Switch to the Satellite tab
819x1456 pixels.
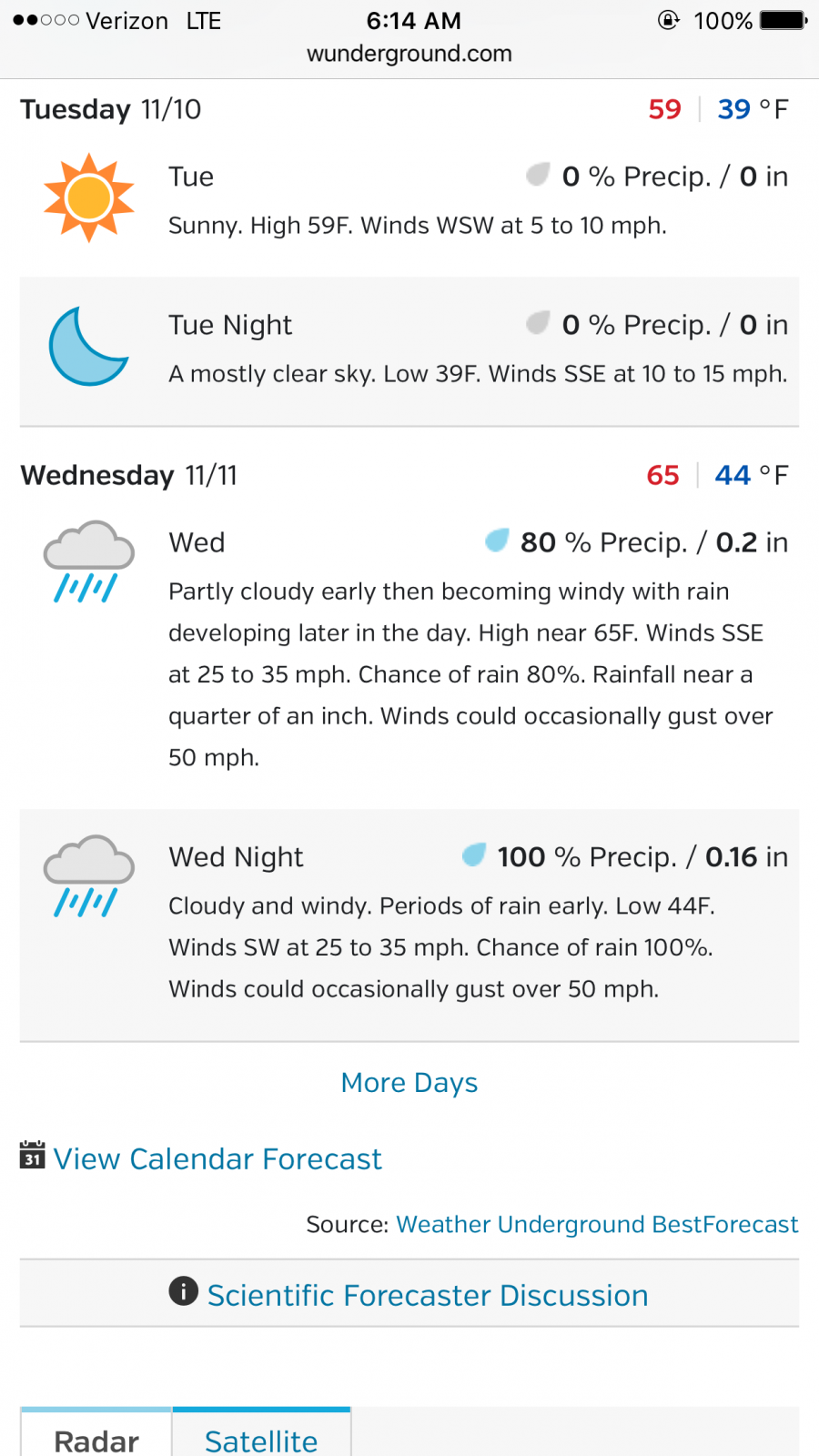click(x=261, y=1434)
